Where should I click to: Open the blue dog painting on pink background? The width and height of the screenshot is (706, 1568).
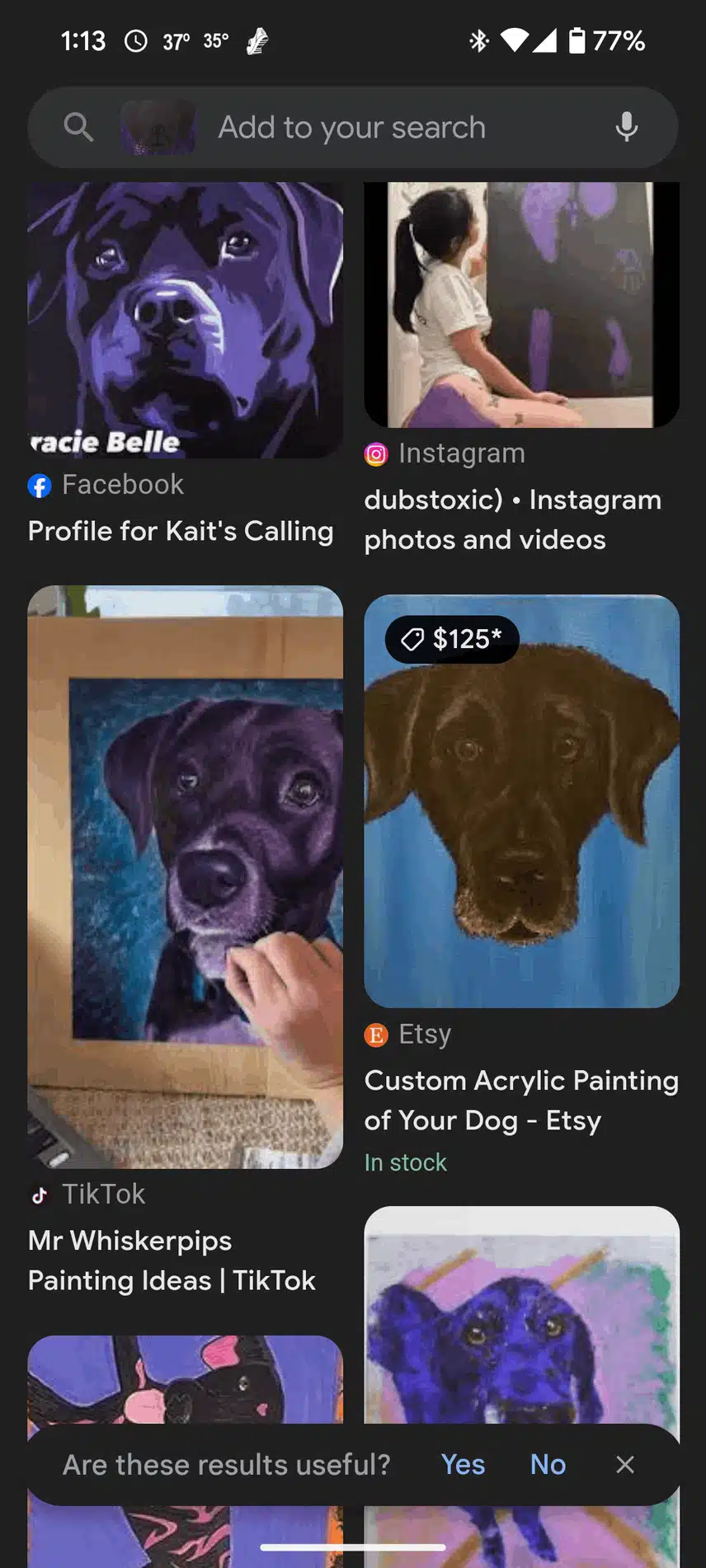[521, 1319]
